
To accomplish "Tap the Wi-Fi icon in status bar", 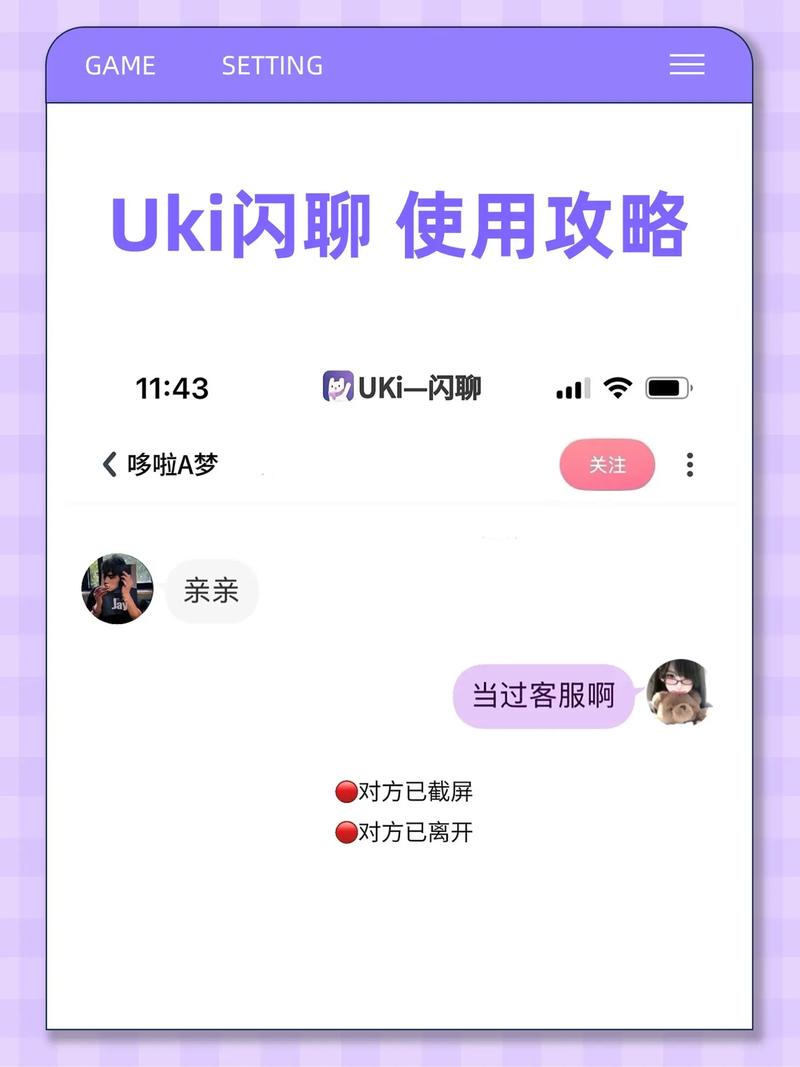I will [x=617, y=387].
